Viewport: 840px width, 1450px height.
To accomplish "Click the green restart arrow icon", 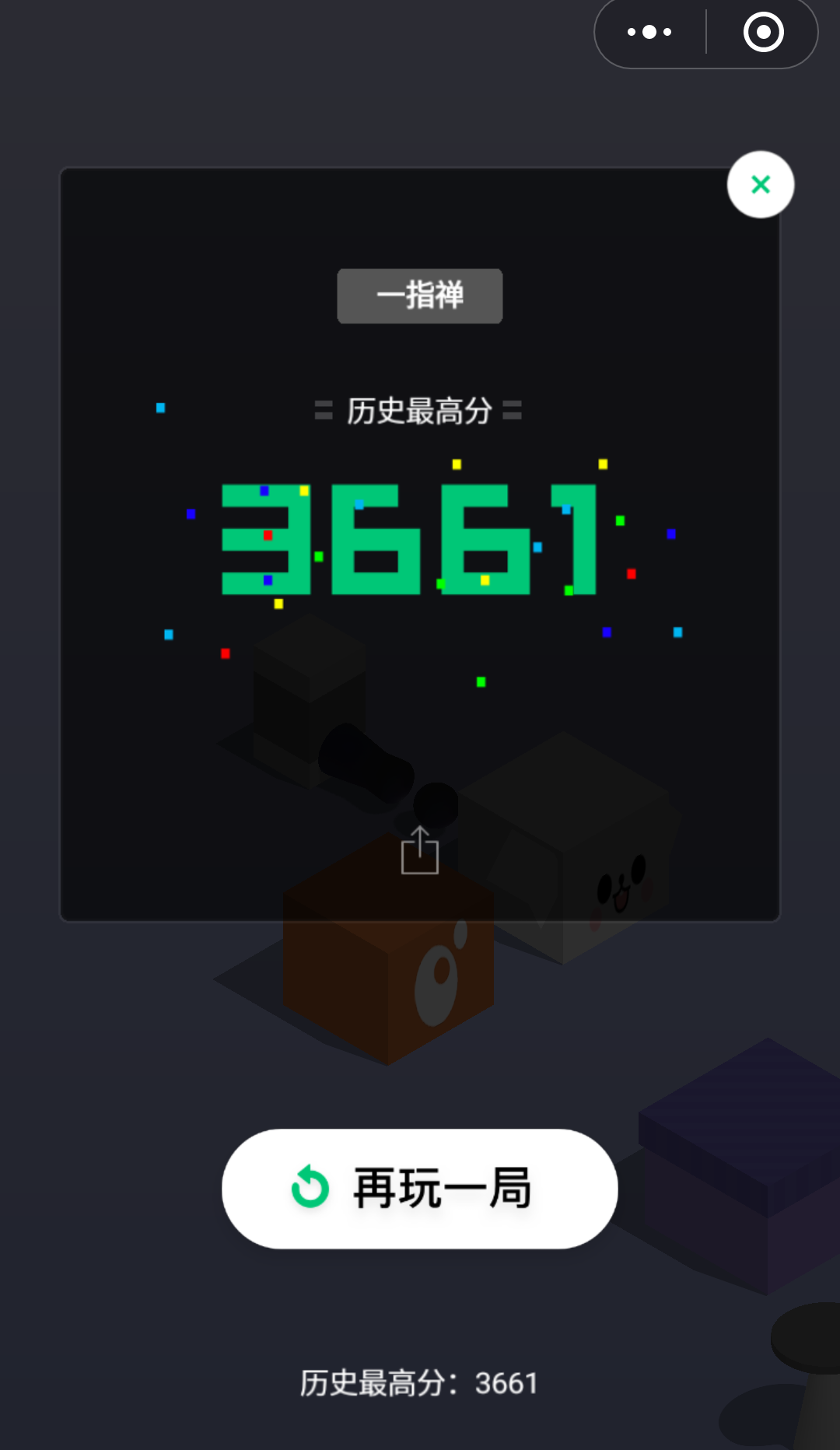I will pyautogui.click(x=308, y=1189).
